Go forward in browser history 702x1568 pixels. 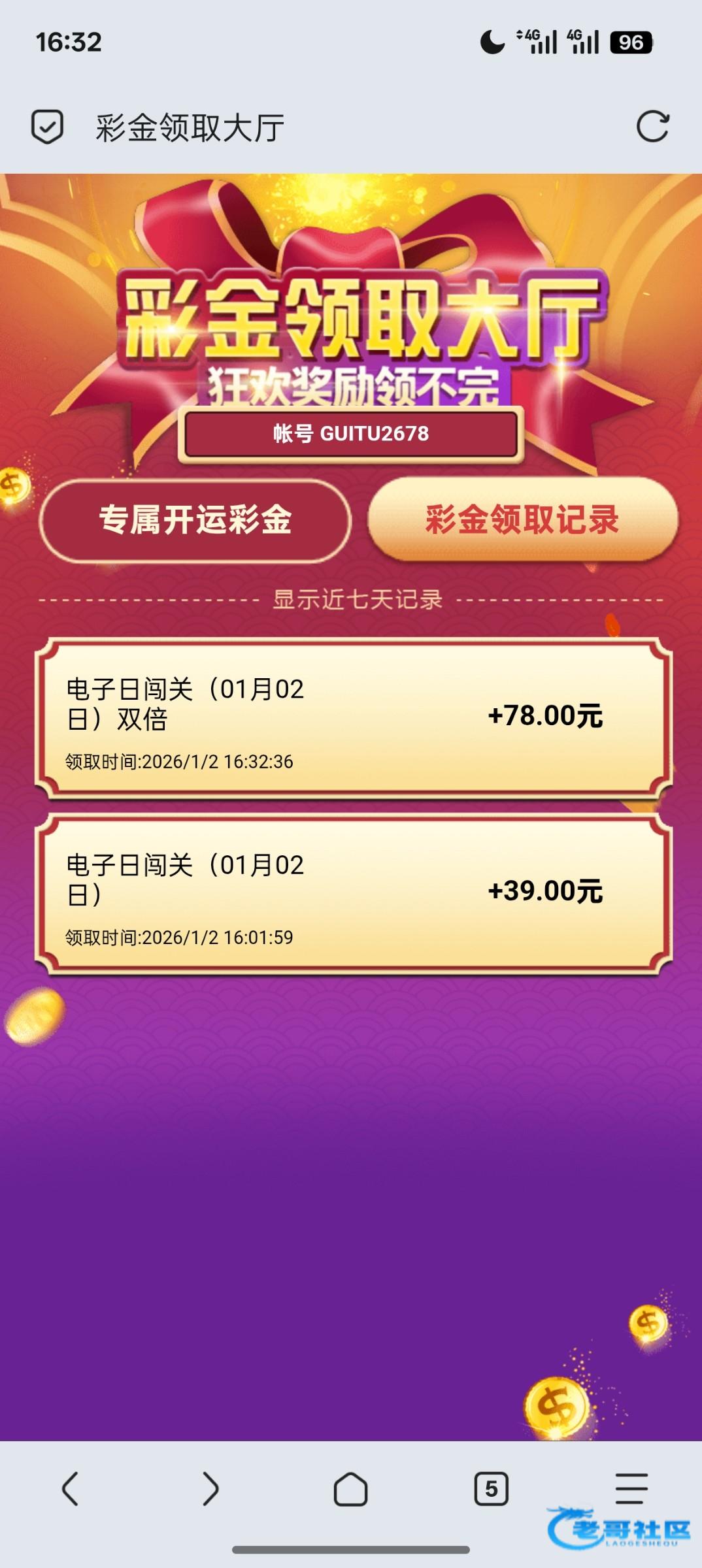click(210, 1489)
